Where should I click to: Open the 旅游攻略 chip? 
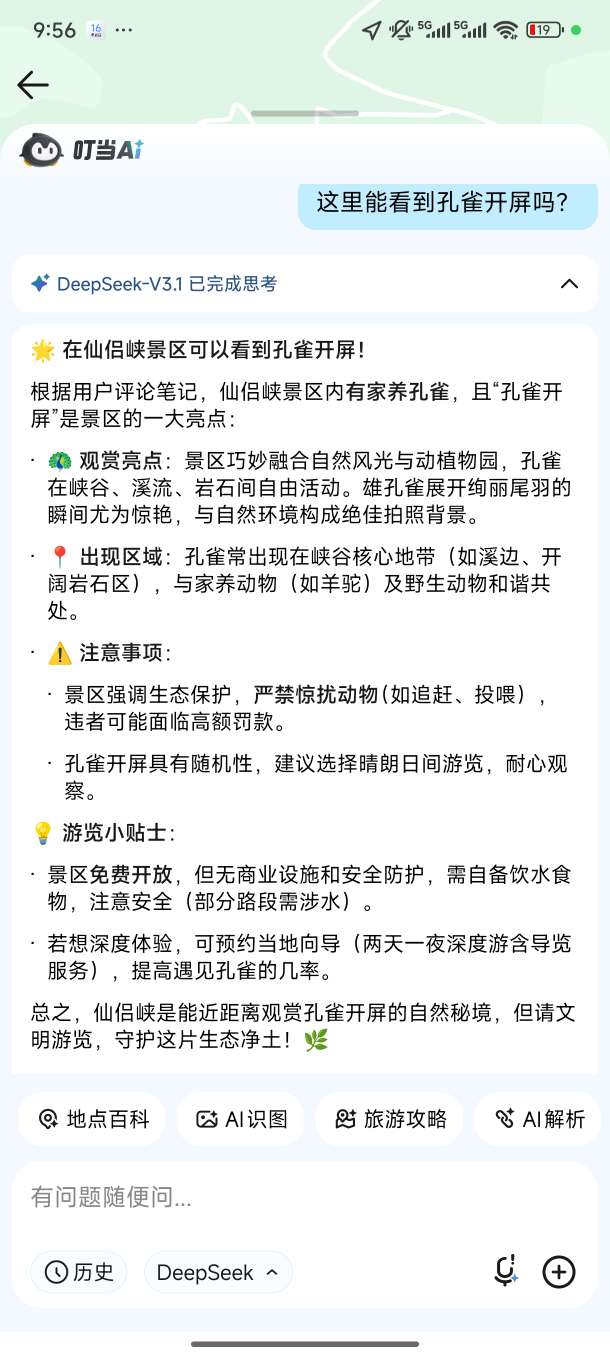[390, 1119]
